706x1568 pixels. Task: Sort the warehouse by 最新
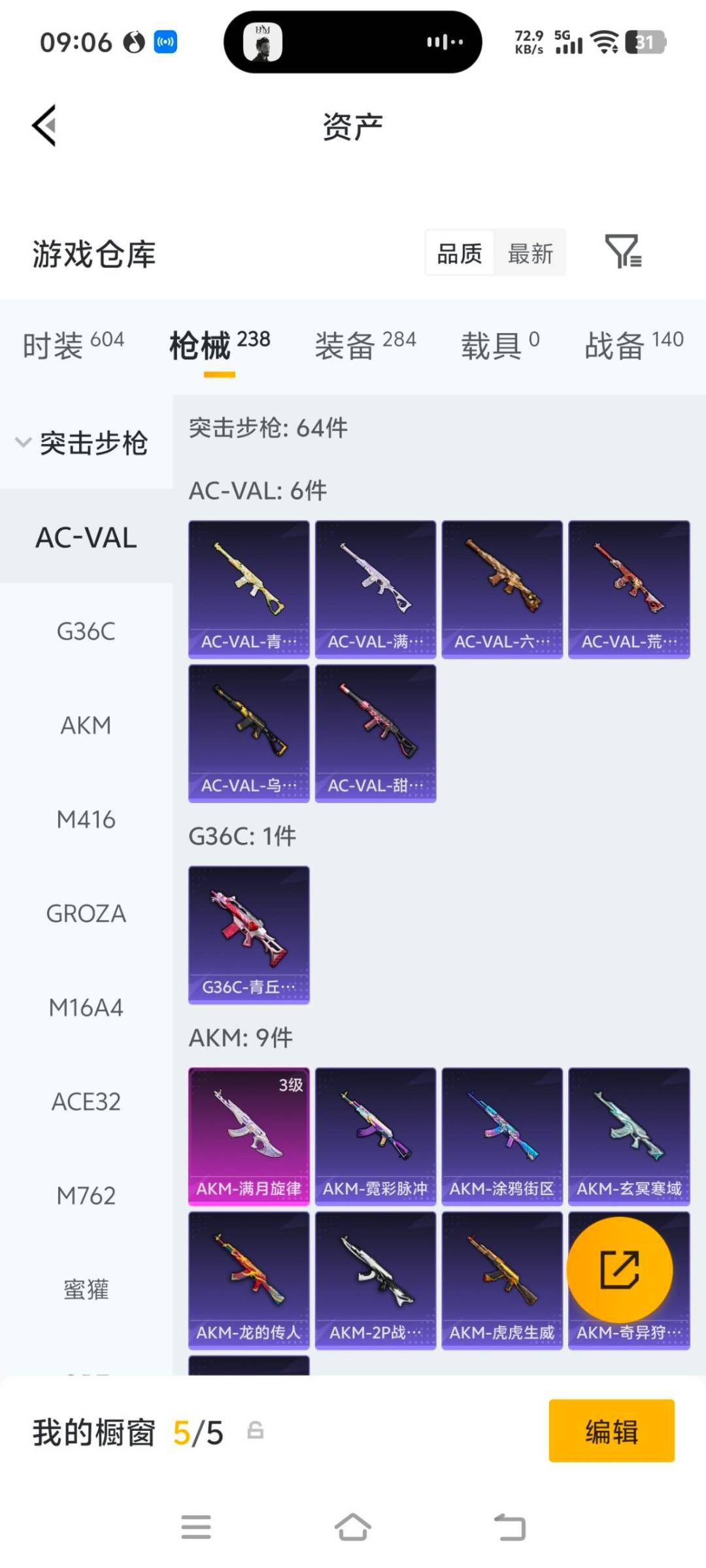click(530, 253)
